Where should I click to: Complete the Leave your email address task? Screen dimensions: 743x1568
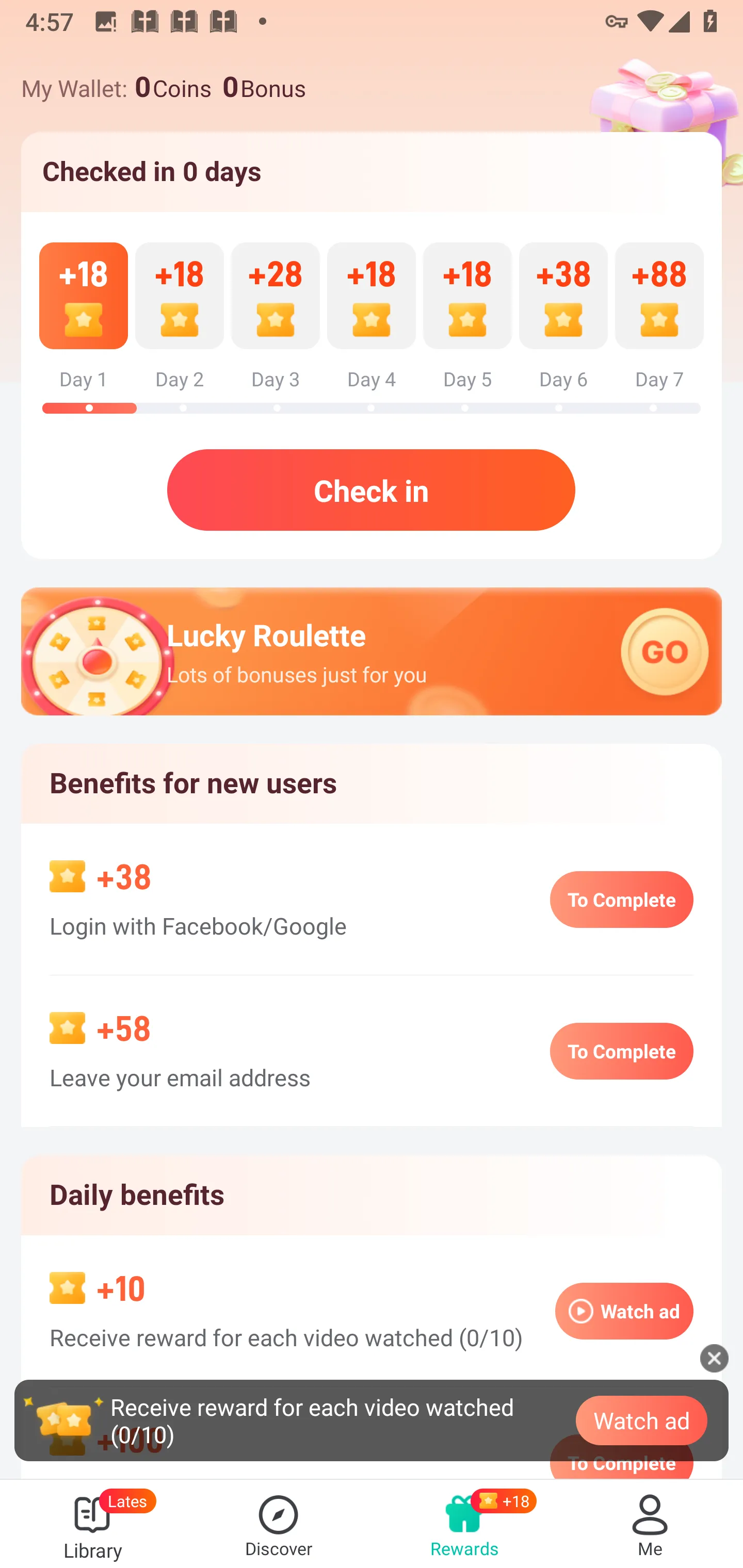coord(621,1051)
